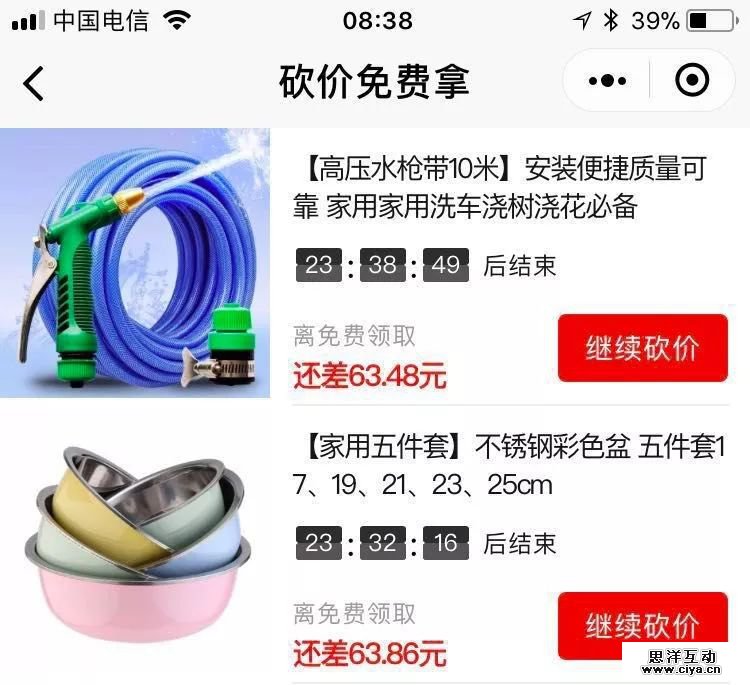Open the blue water hose product image
The width and height of the screenshot is (750, 685).
[x=135, y=264]
